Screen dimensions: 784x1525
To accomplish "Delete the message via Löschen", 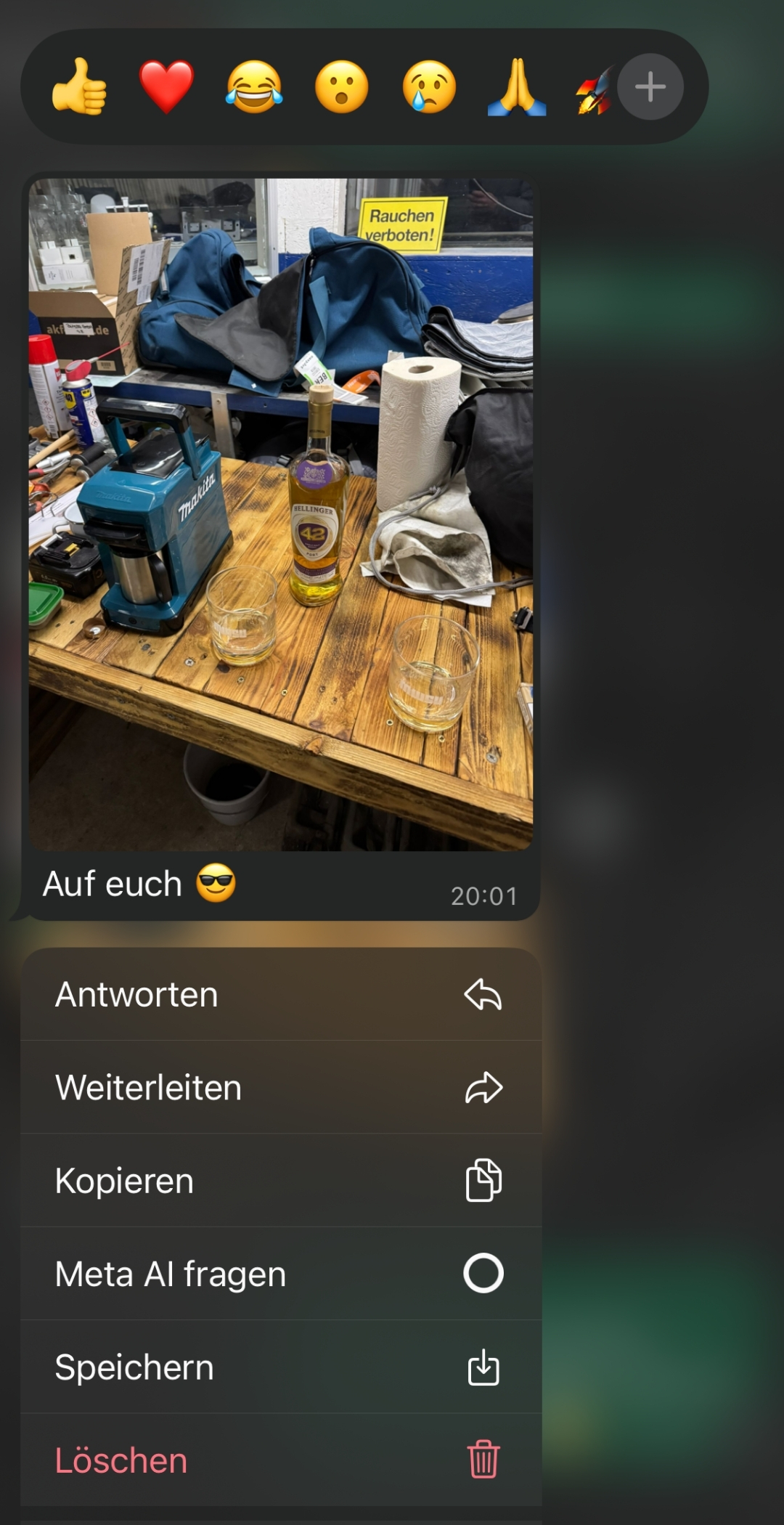I will [281, 1460].
